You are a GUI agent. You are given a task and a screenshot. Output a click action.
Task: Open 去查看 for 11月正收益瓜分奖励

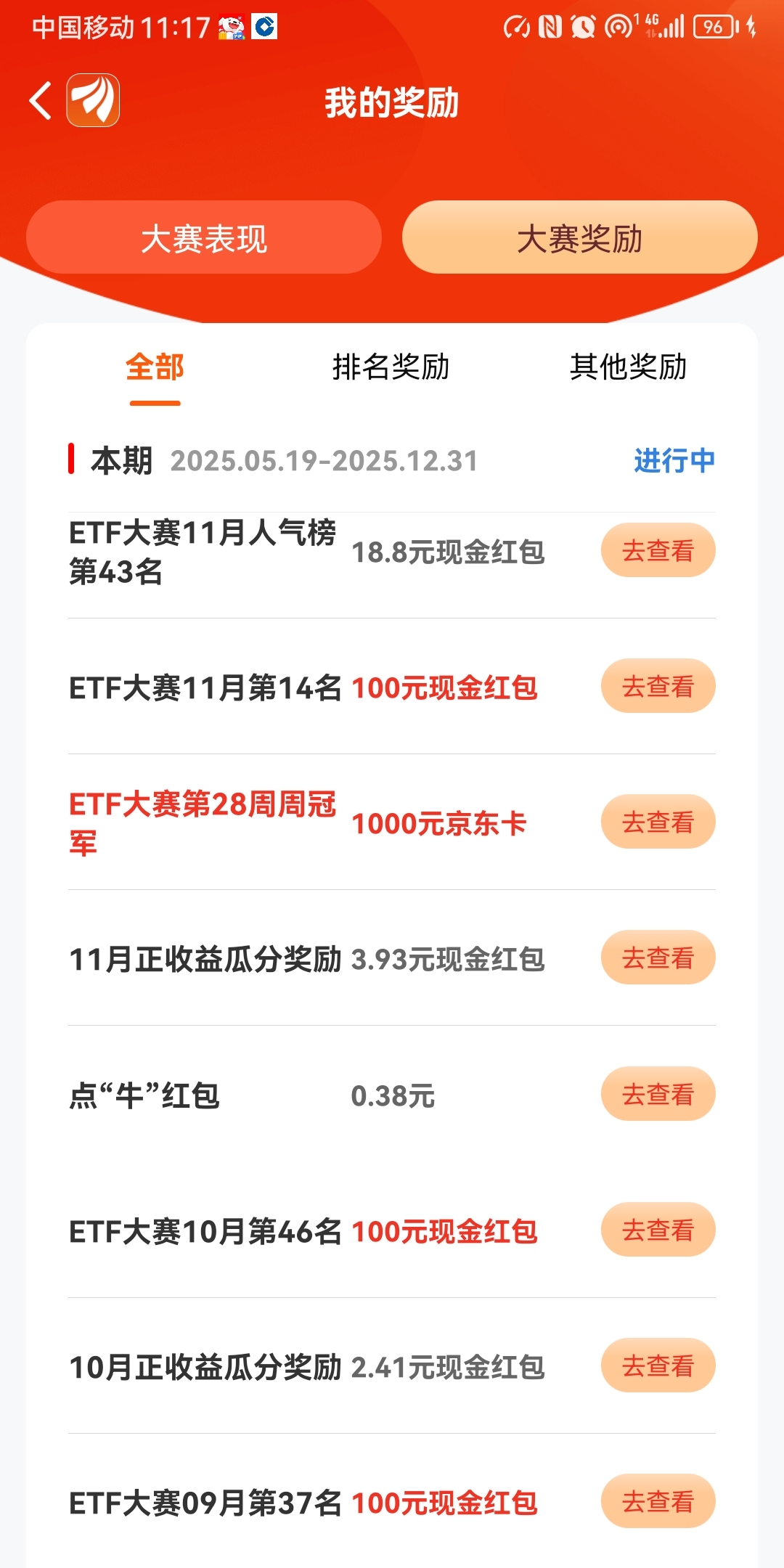click(x=658, y=957)
